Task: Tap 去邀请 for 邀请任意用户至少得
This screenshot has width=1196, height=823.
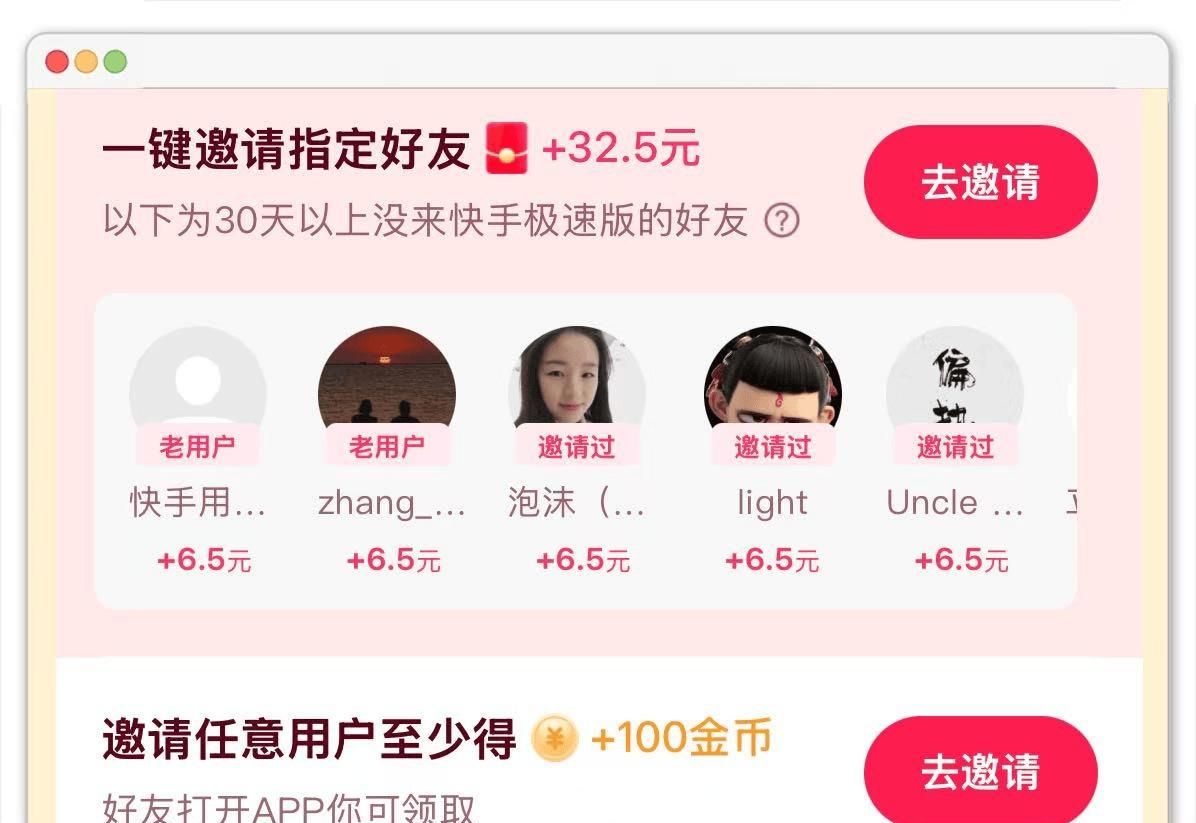Action: 980,772
